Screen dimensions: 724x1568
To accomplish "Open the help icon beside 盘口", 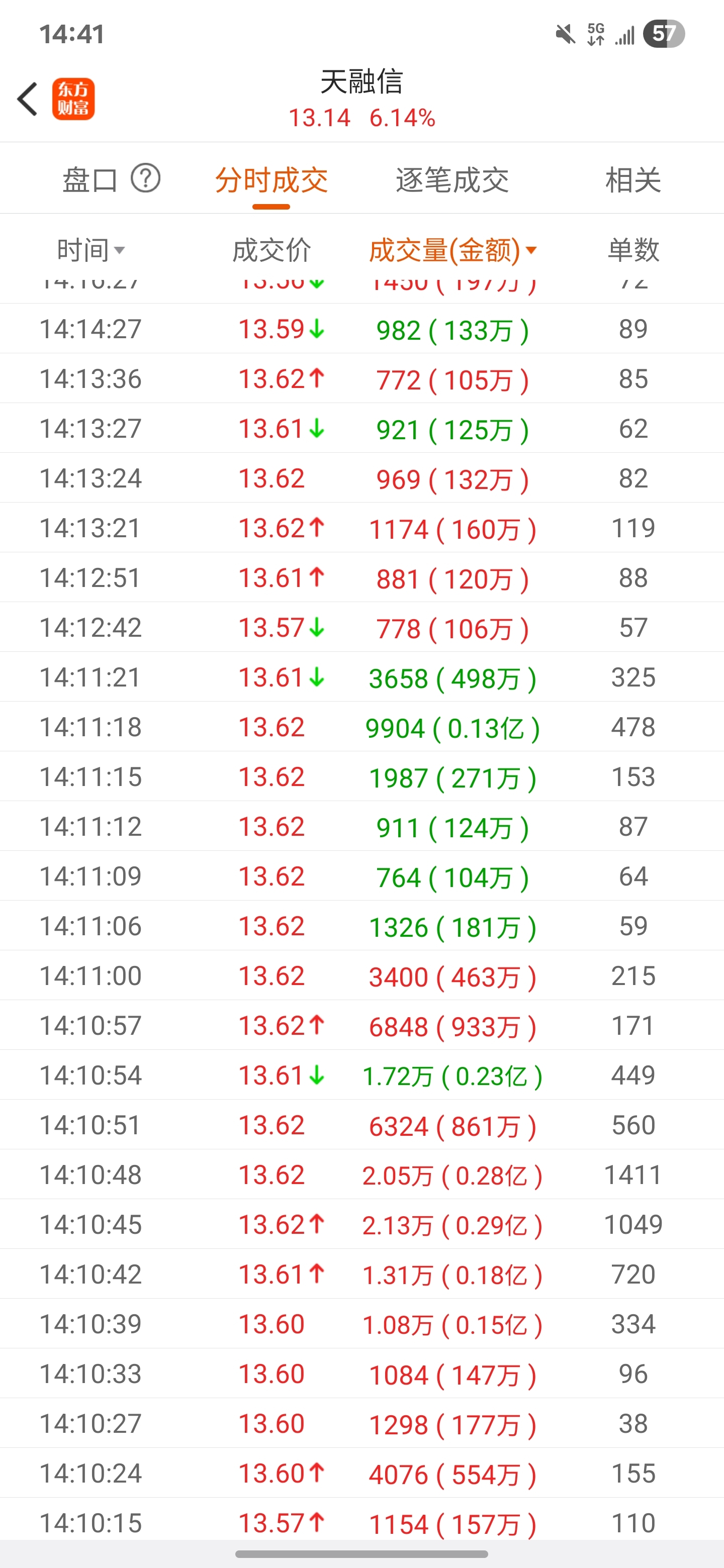I will click(145, 178).
